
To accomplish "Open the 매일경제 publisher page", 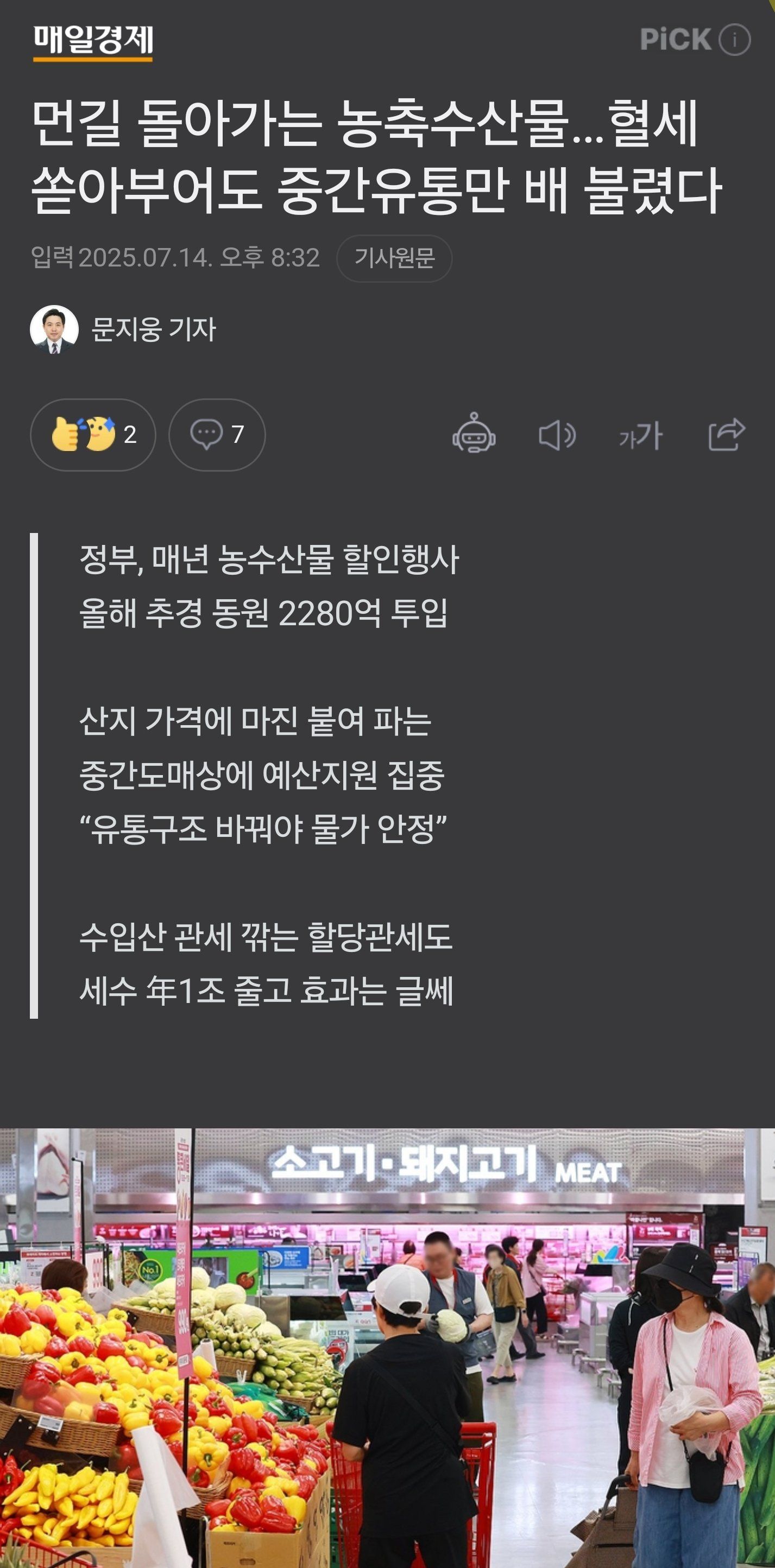I will pyautogui.click(x=93, y=41).
